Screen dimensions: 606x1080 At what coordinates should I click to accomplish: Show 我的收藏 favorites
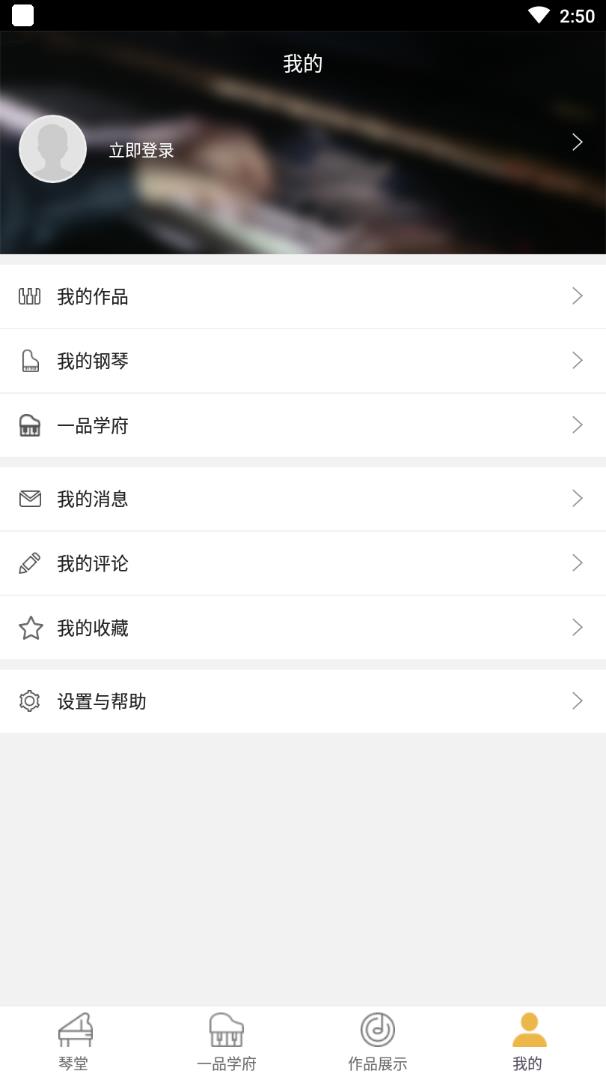(x=302, y=628)
